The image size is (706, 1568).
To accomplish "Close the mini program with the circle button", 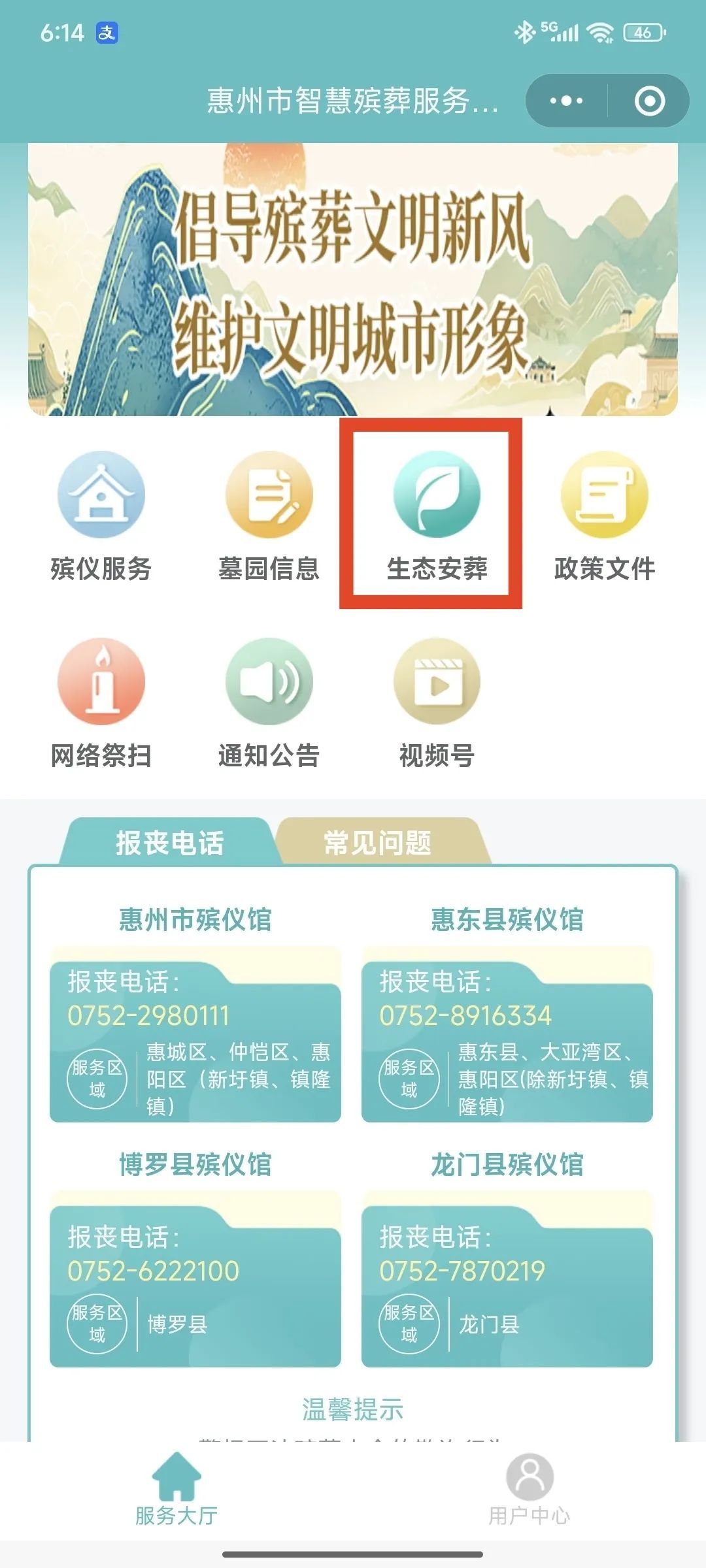I will [x=650, y=101].
